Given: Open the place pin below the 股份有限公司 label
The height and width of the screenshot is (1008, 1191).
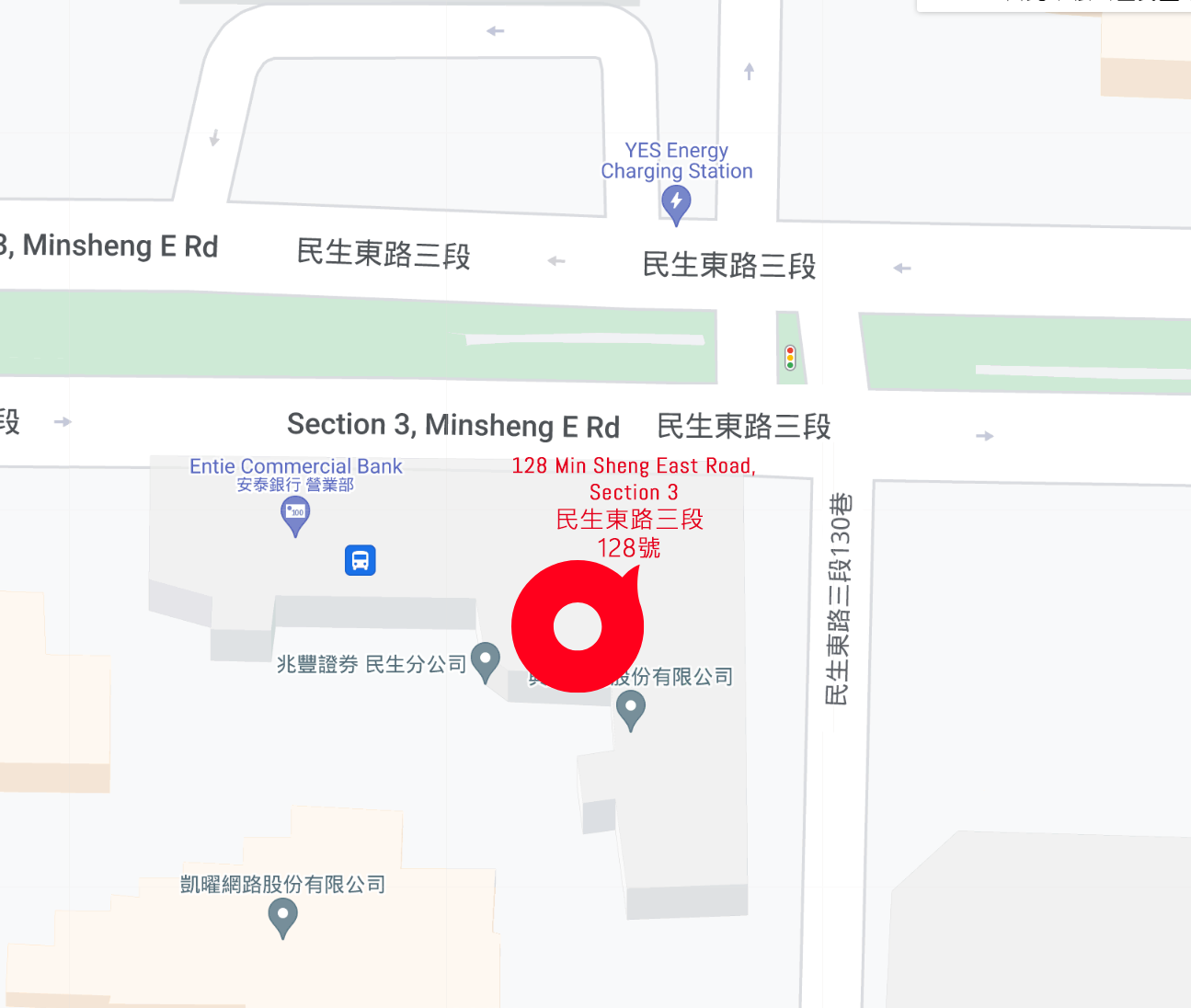Looking at the screenshot, I should click(x=630, y=709).
